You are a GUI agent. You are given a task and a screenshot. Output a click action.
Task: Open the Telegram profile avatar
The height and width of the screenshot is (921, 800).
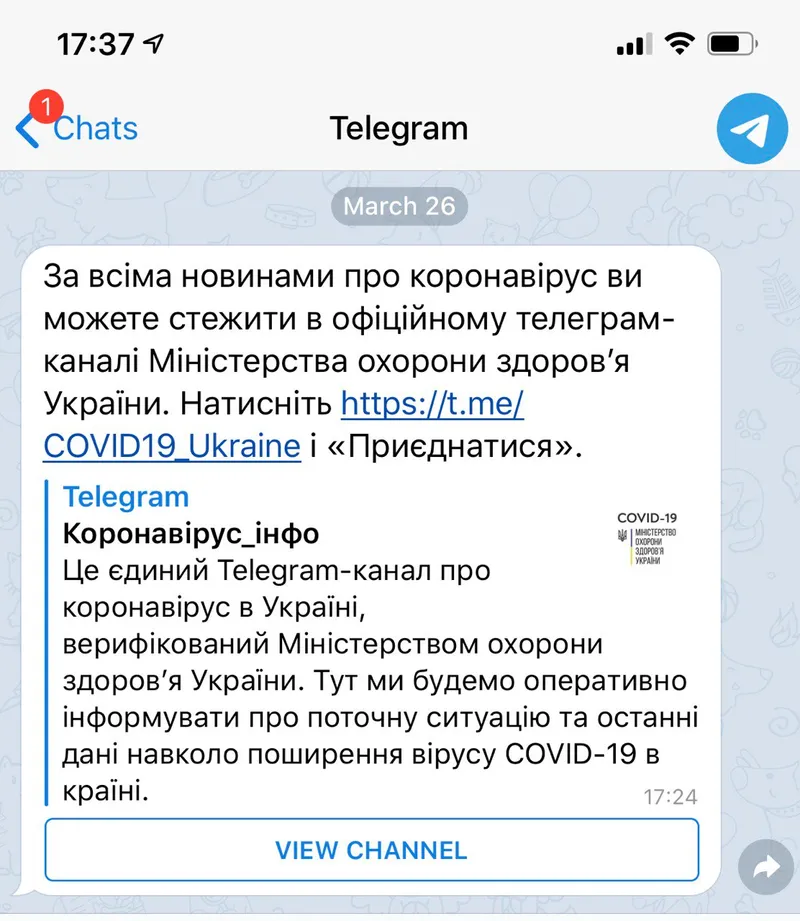tap(752, 129)
